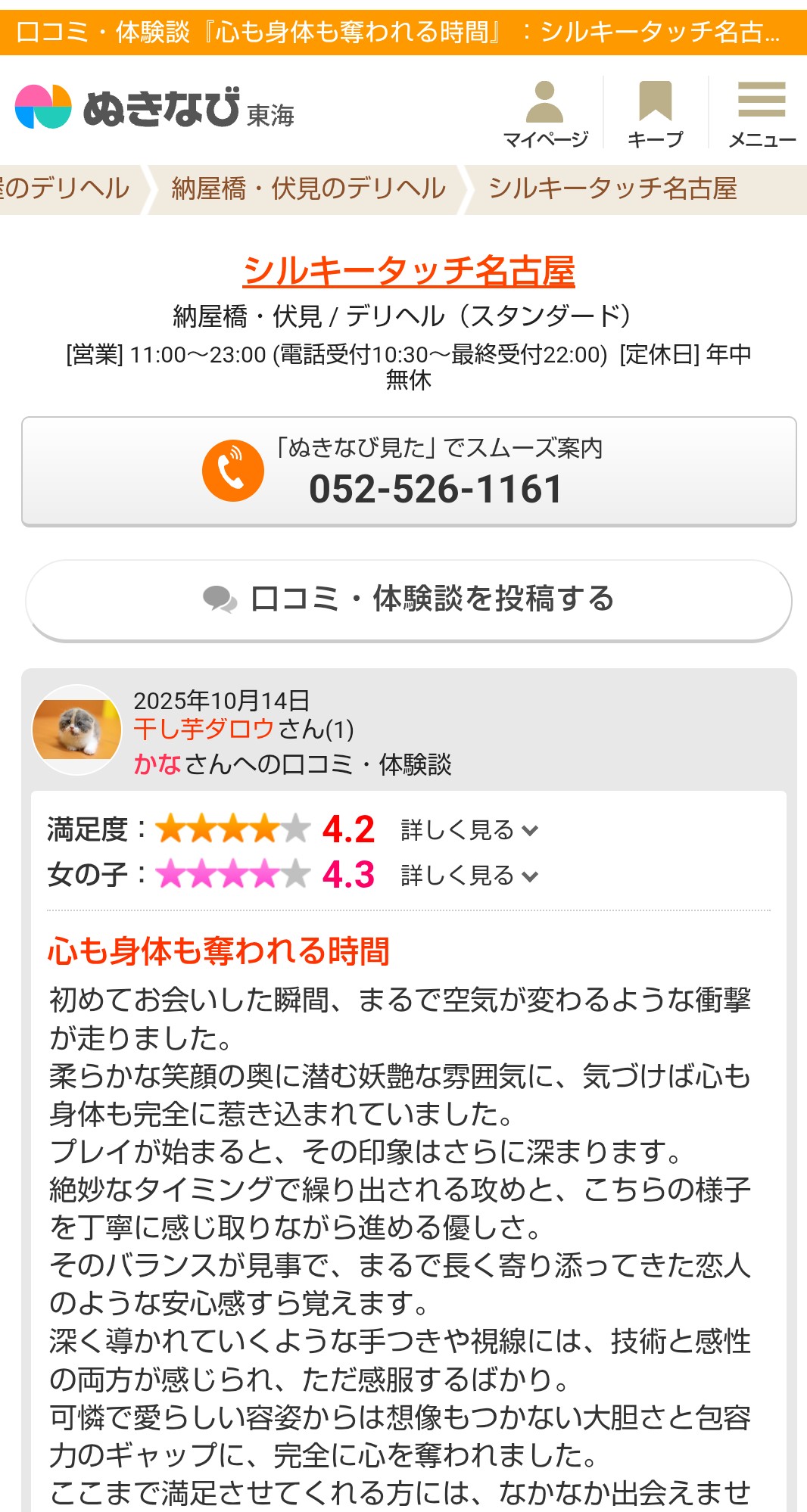This screenshot has height=1512, width=807.
Task: Tap 口コミ・体験談を投稿する button
Action: click(408, 599)
